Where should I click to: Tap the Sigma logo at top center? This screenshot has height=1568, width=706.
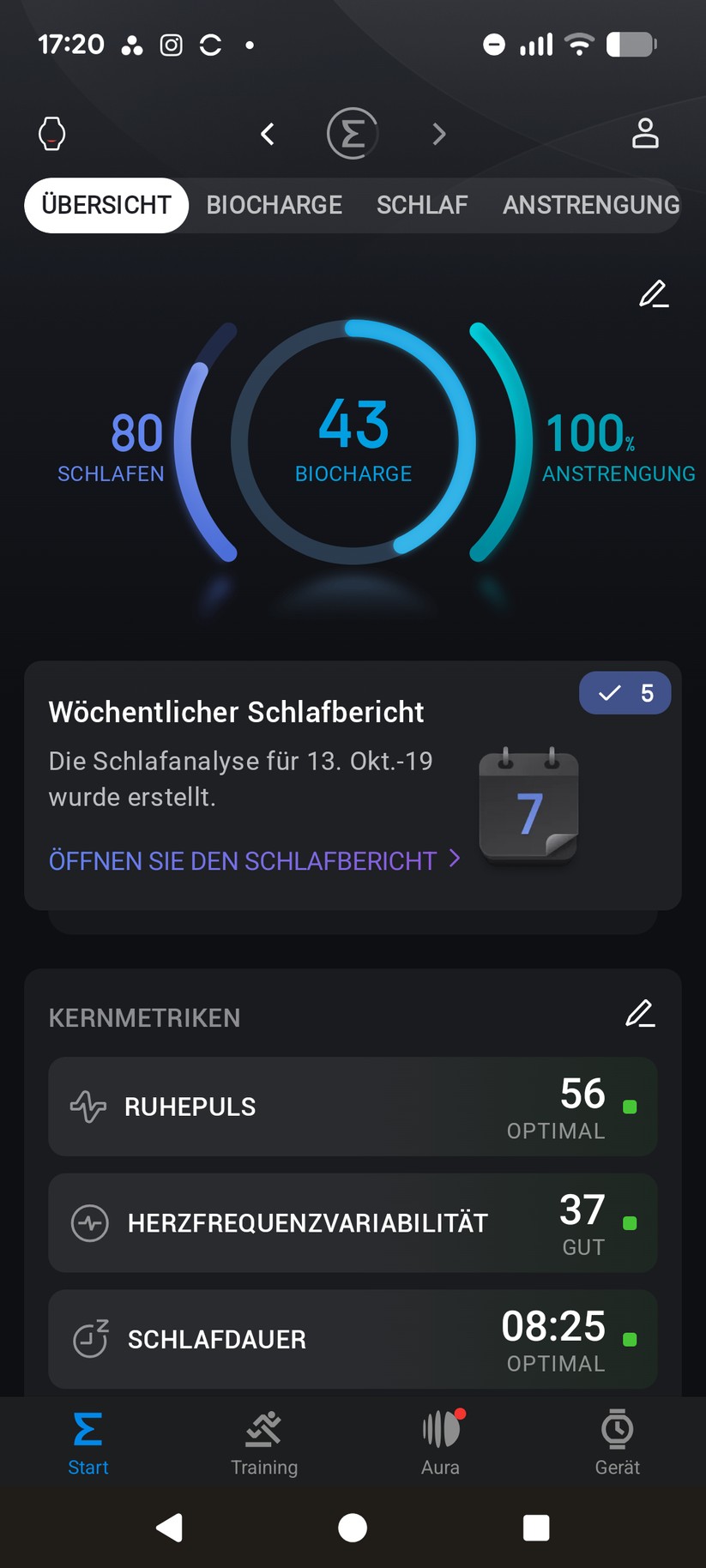tap(353, 134)
